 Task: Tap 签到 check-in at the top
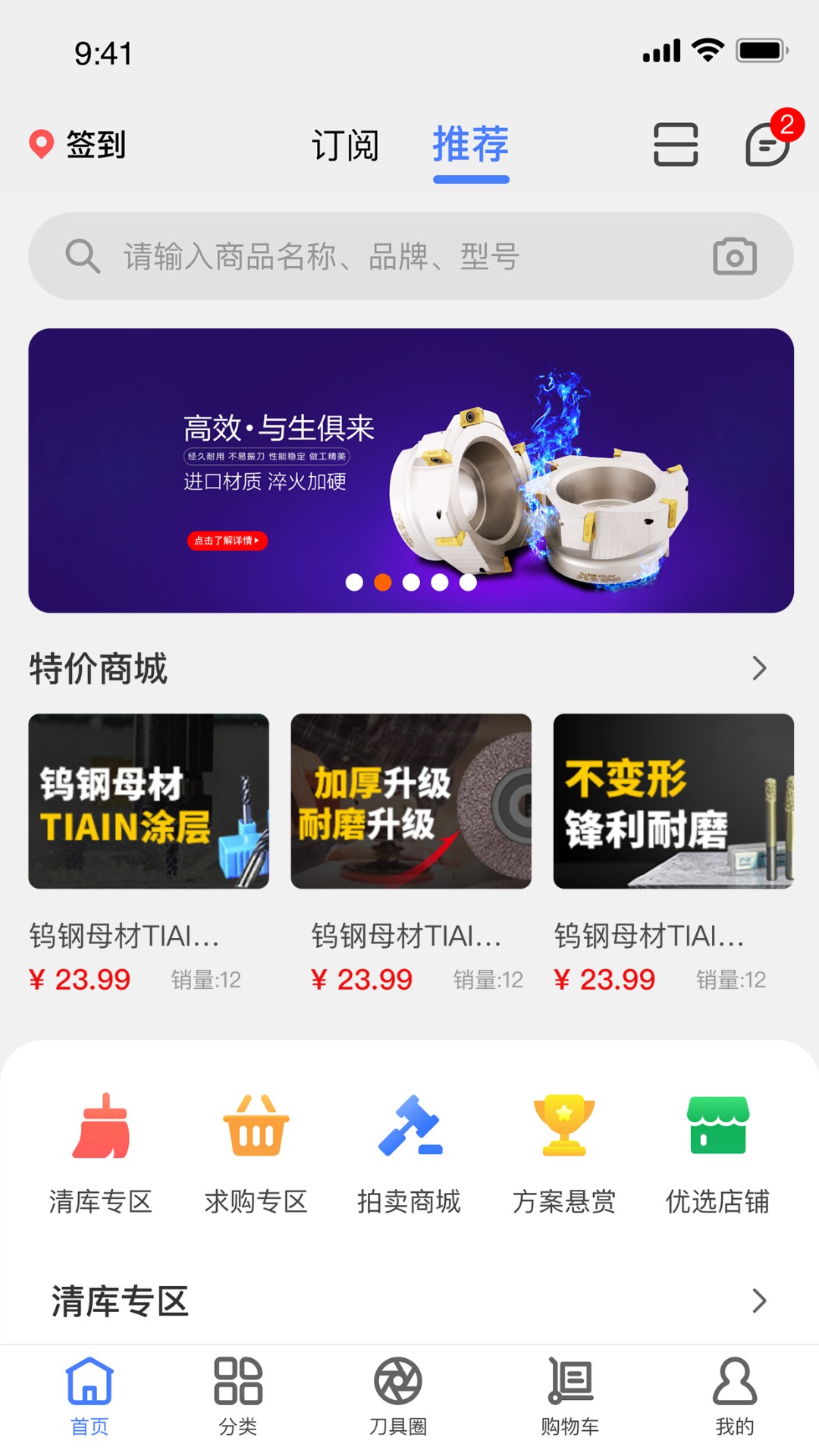(78, 144)
